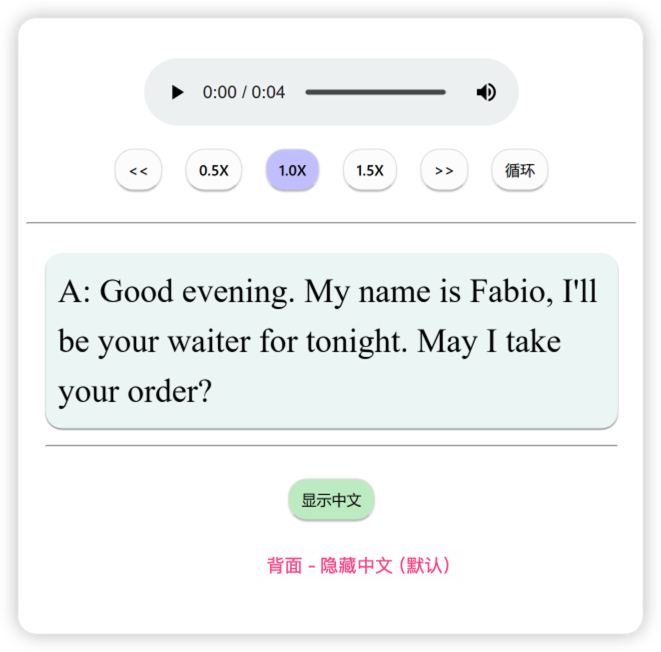Choose the 1.5X speed option
Screen dimensions: 661x652
click(370, 170)
